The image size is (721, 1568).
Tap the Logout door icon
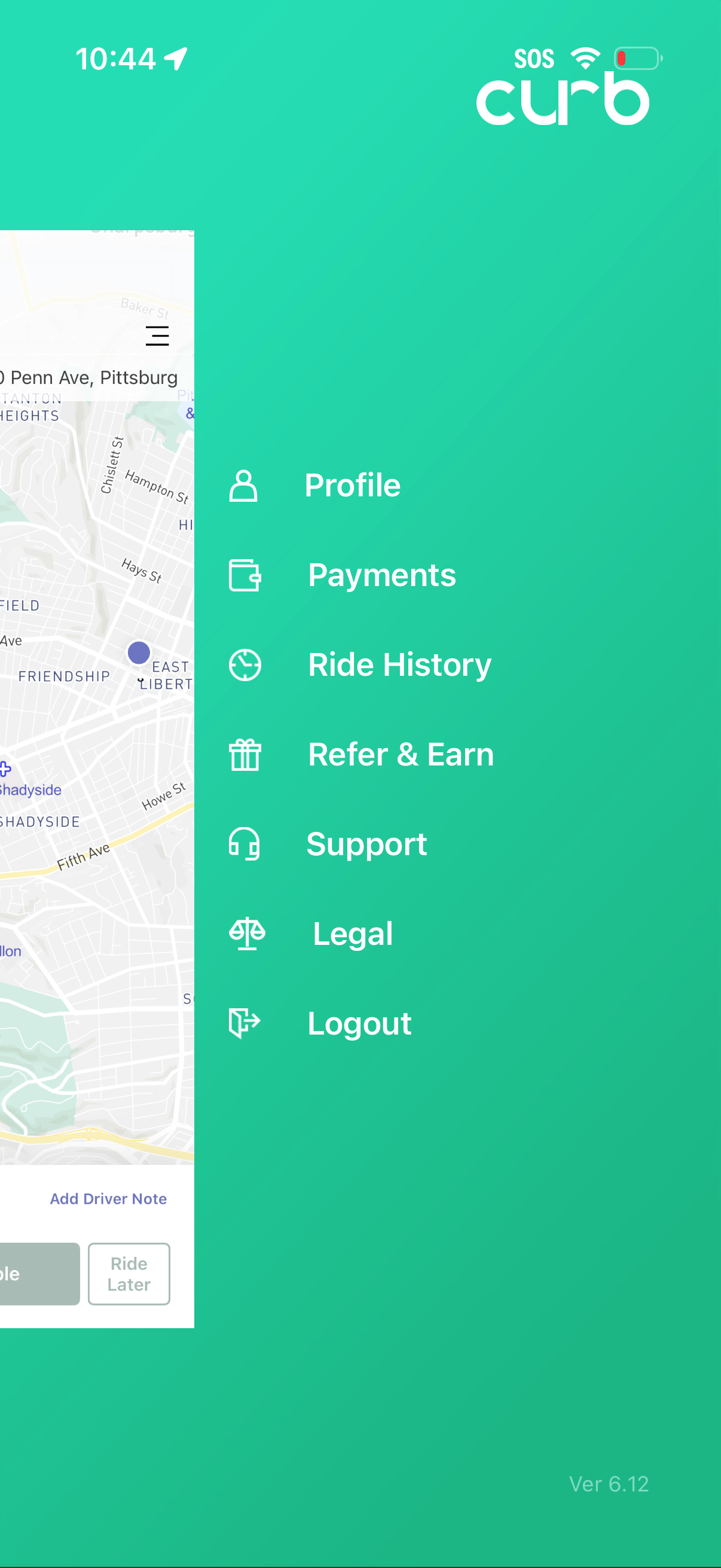point(243,1023)
